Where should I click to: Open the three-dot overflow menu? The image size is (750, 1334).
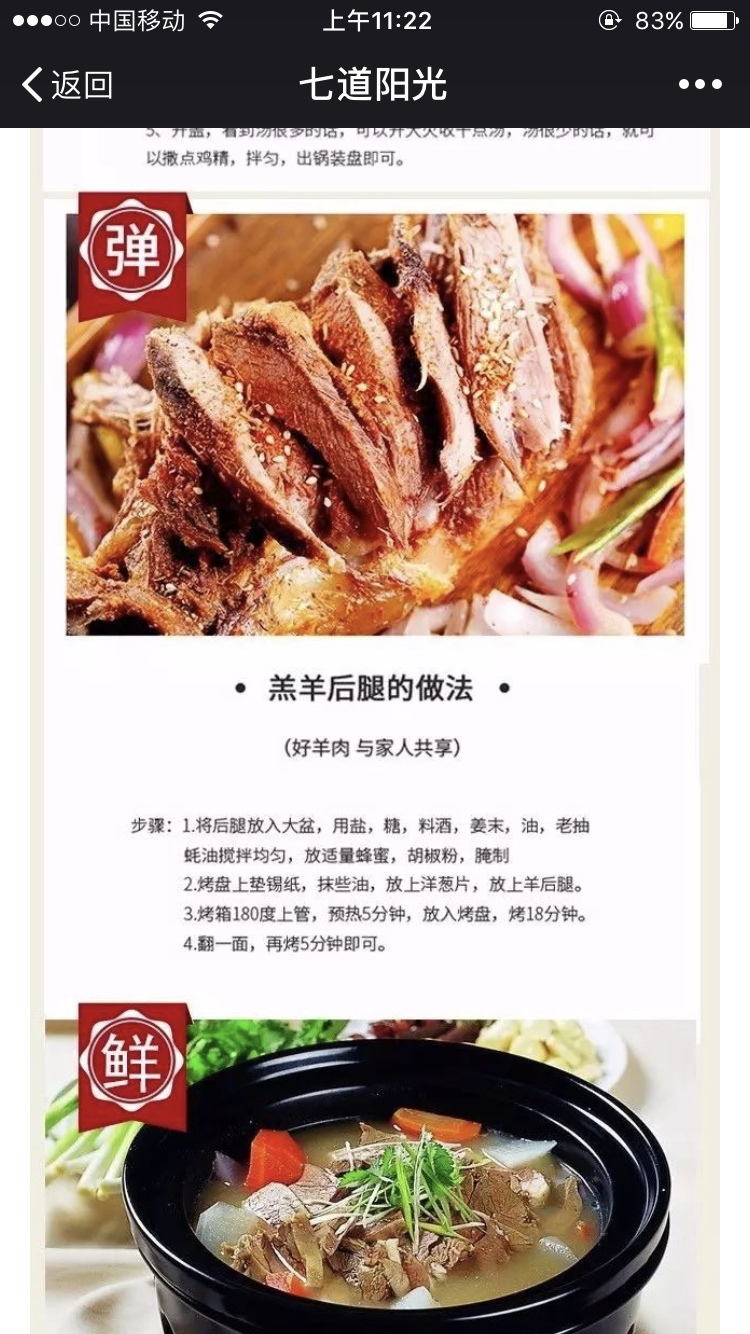700,85
